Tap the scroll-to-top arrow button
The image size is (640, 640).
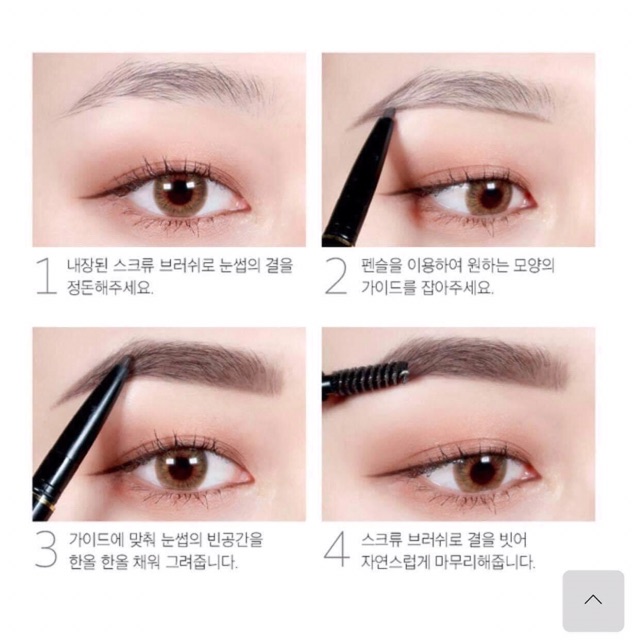click(x=593, y=600)
